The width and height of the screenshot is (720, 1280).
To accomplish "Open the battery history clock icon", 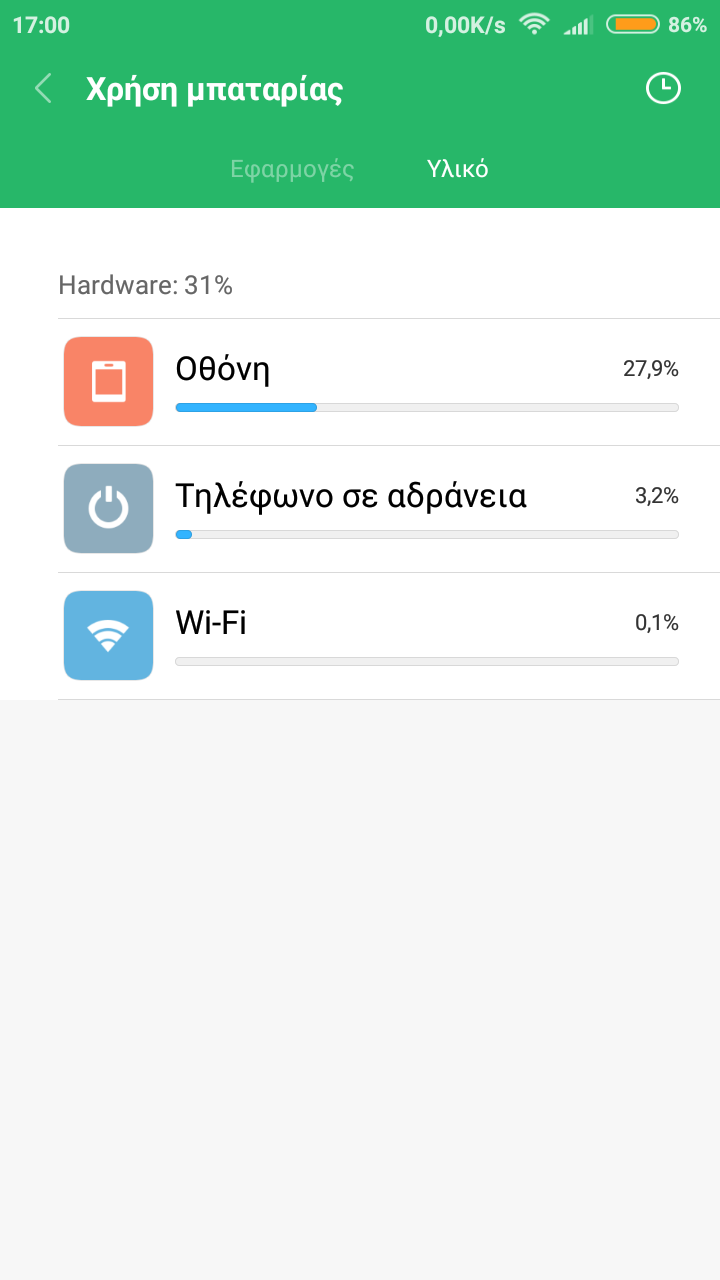I will (x=662, y=89).
